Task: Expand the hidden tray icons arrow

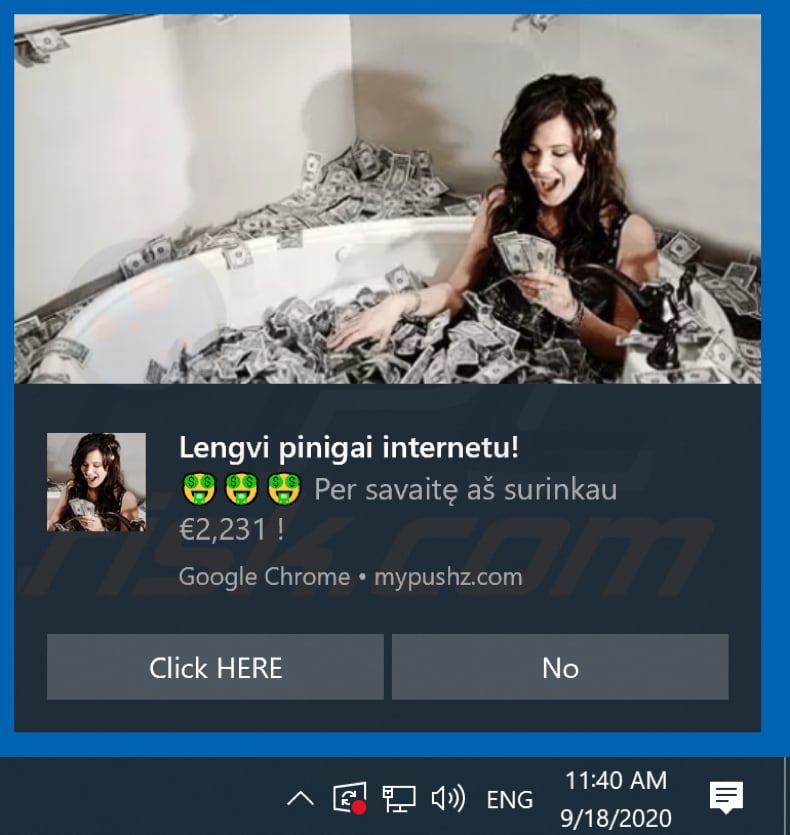Action: point(300,799)
